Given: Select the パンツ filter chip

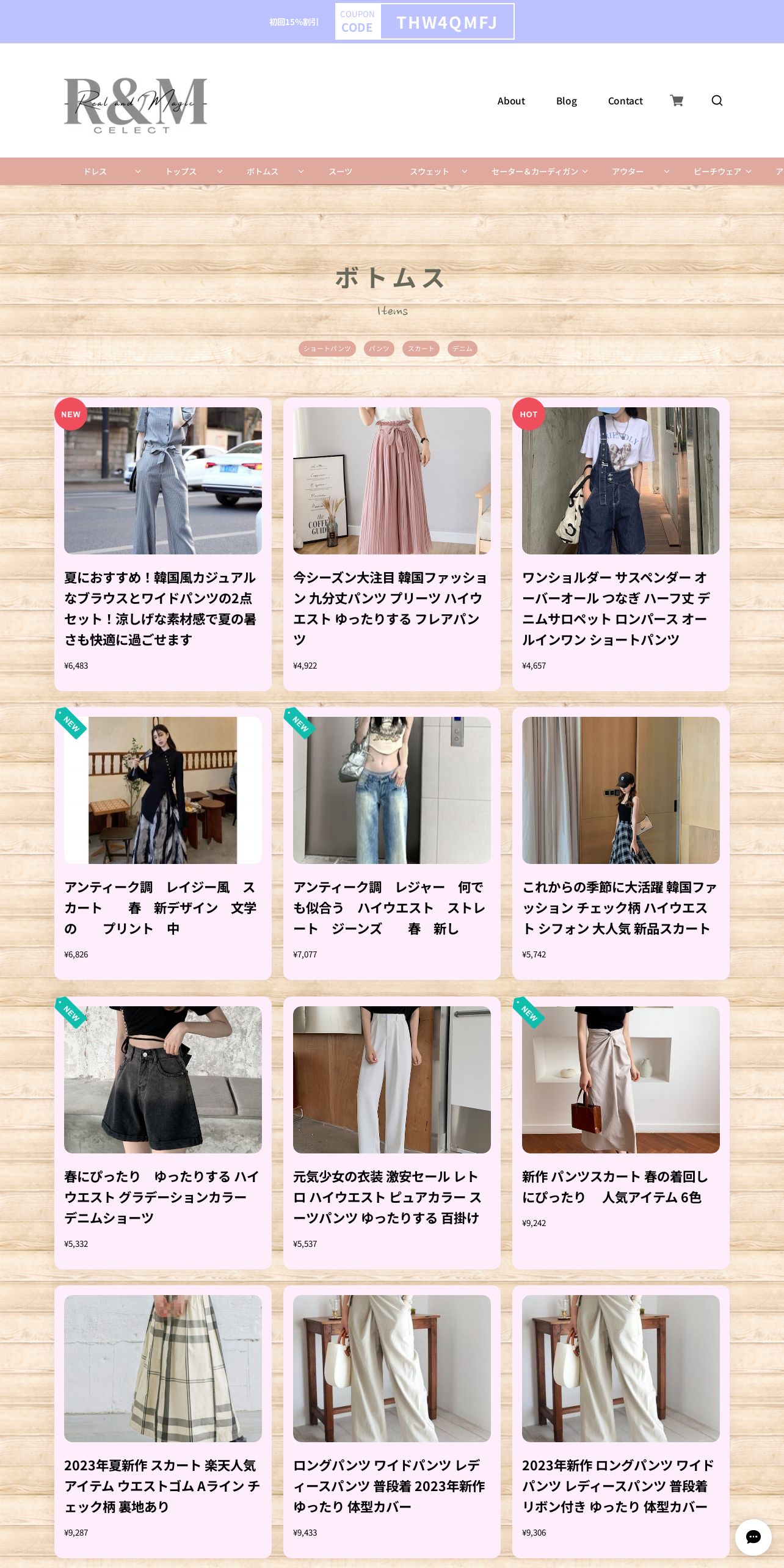Looking at the screenshot, I should (379, 349).
